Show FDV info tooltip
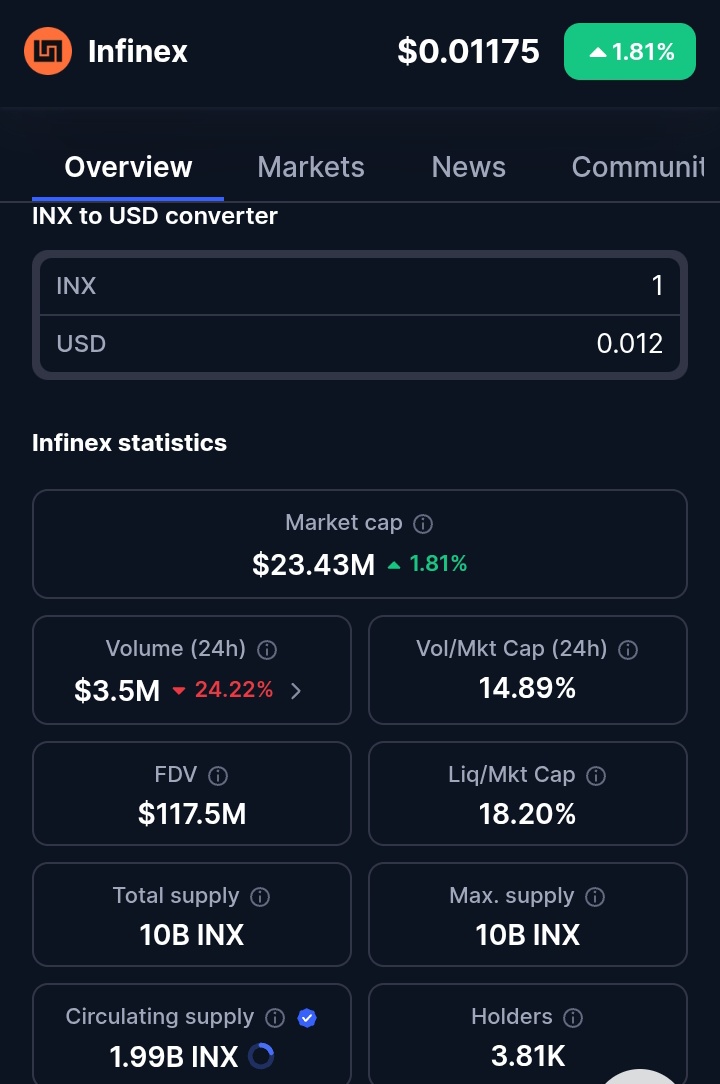Viewport: 720px width, 1084px height. point(218,776)
